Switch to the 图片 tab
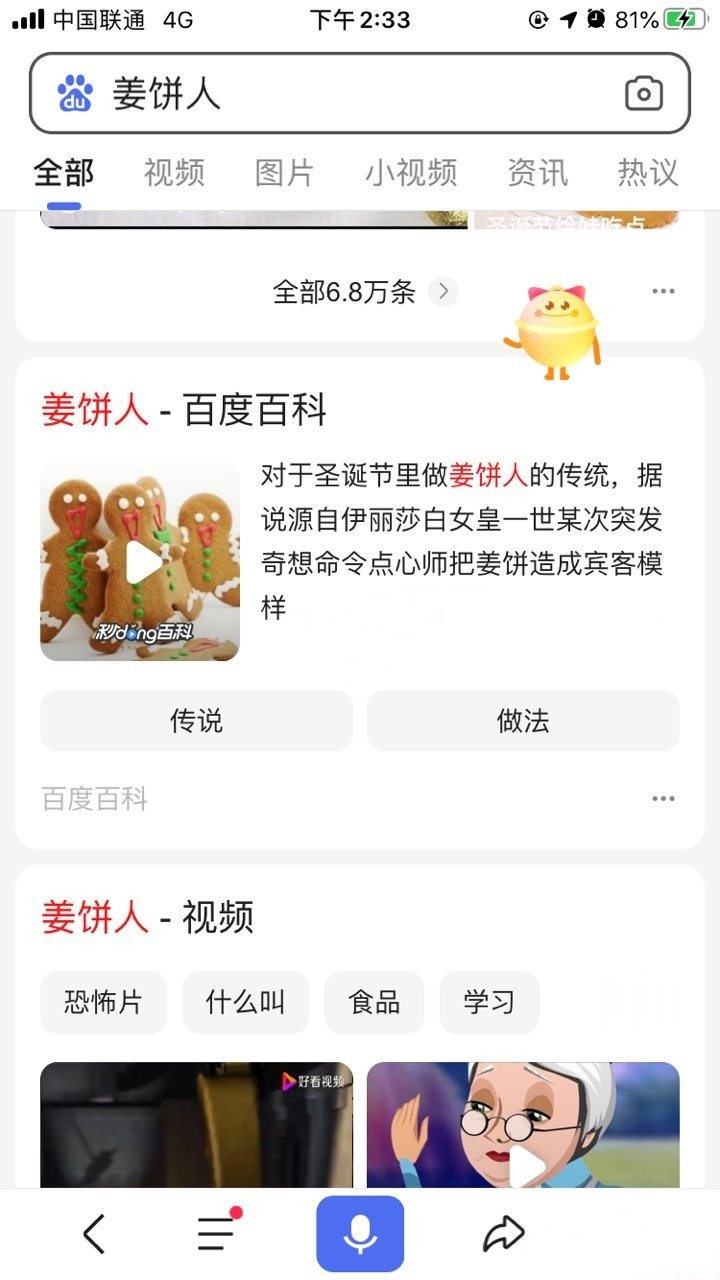 coord(284,172)
